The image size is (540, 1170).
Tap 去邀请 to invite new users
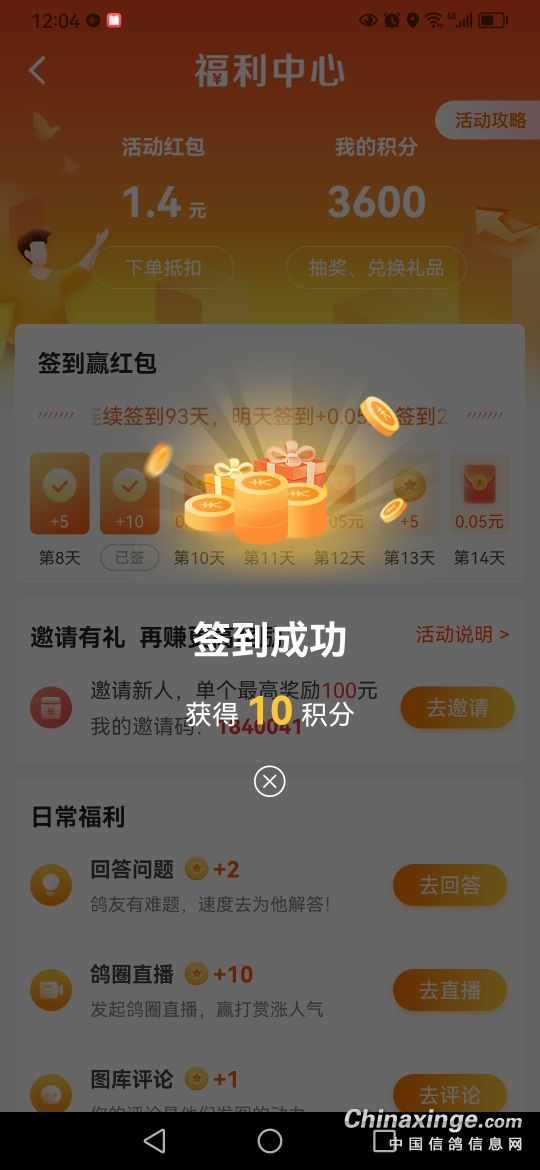457,707
